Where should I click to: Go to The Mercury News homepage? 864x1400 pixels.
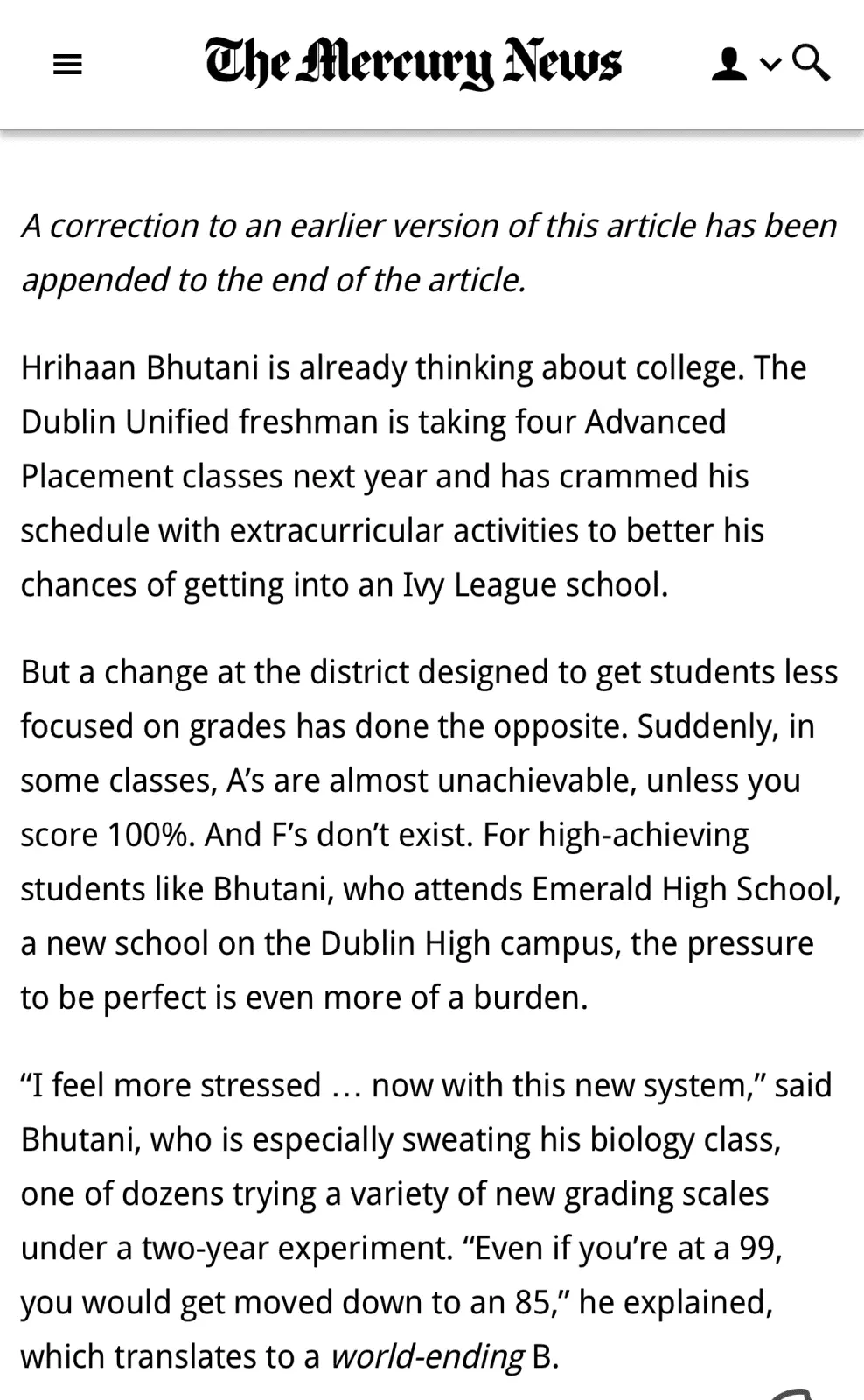(413, 63)
